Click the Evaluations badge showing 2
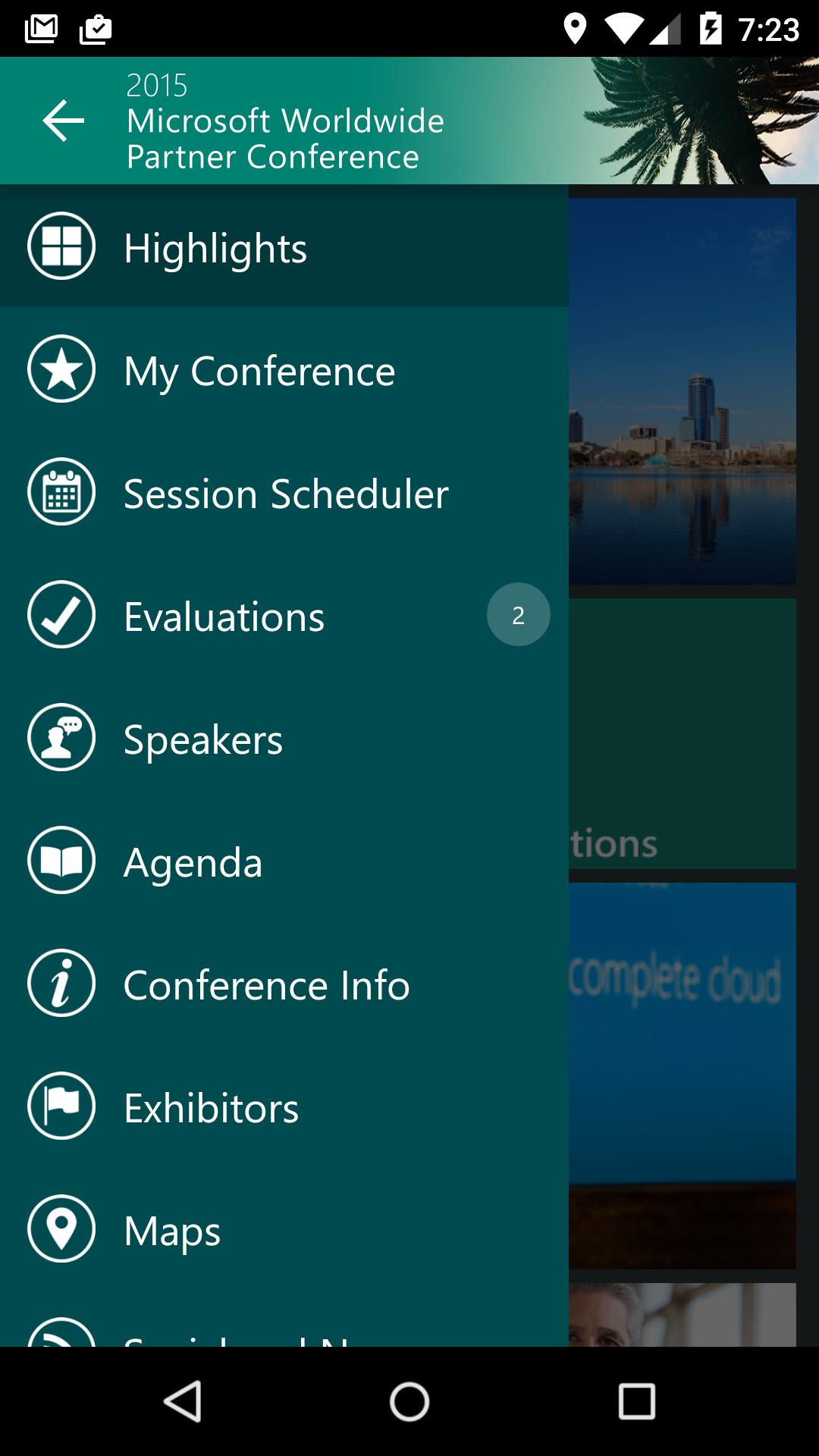This screenshot has width=819, height=1456. (x=519, y=614)
